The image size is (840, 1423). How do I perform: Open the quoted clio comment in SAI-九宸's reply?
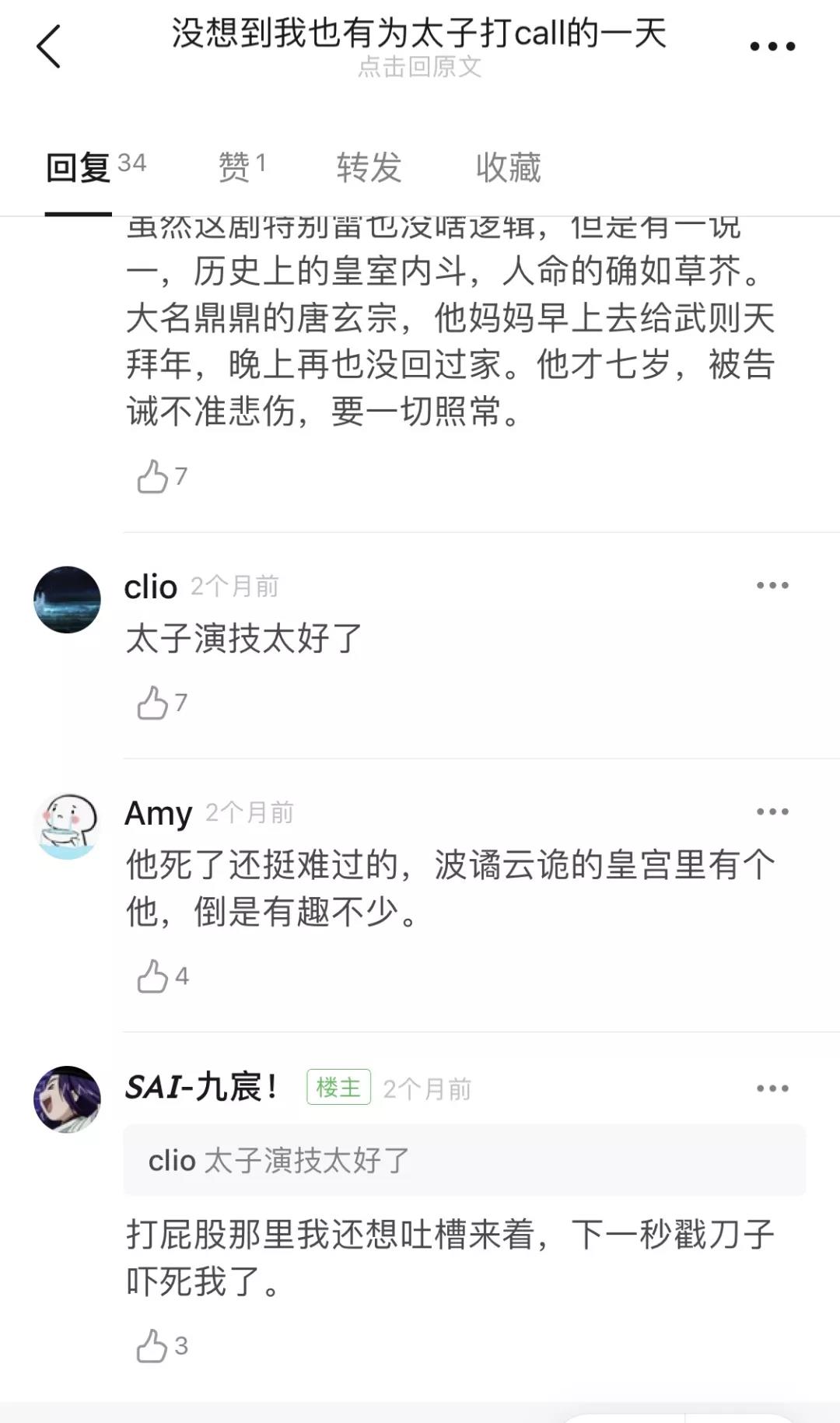click(464, 1160)
